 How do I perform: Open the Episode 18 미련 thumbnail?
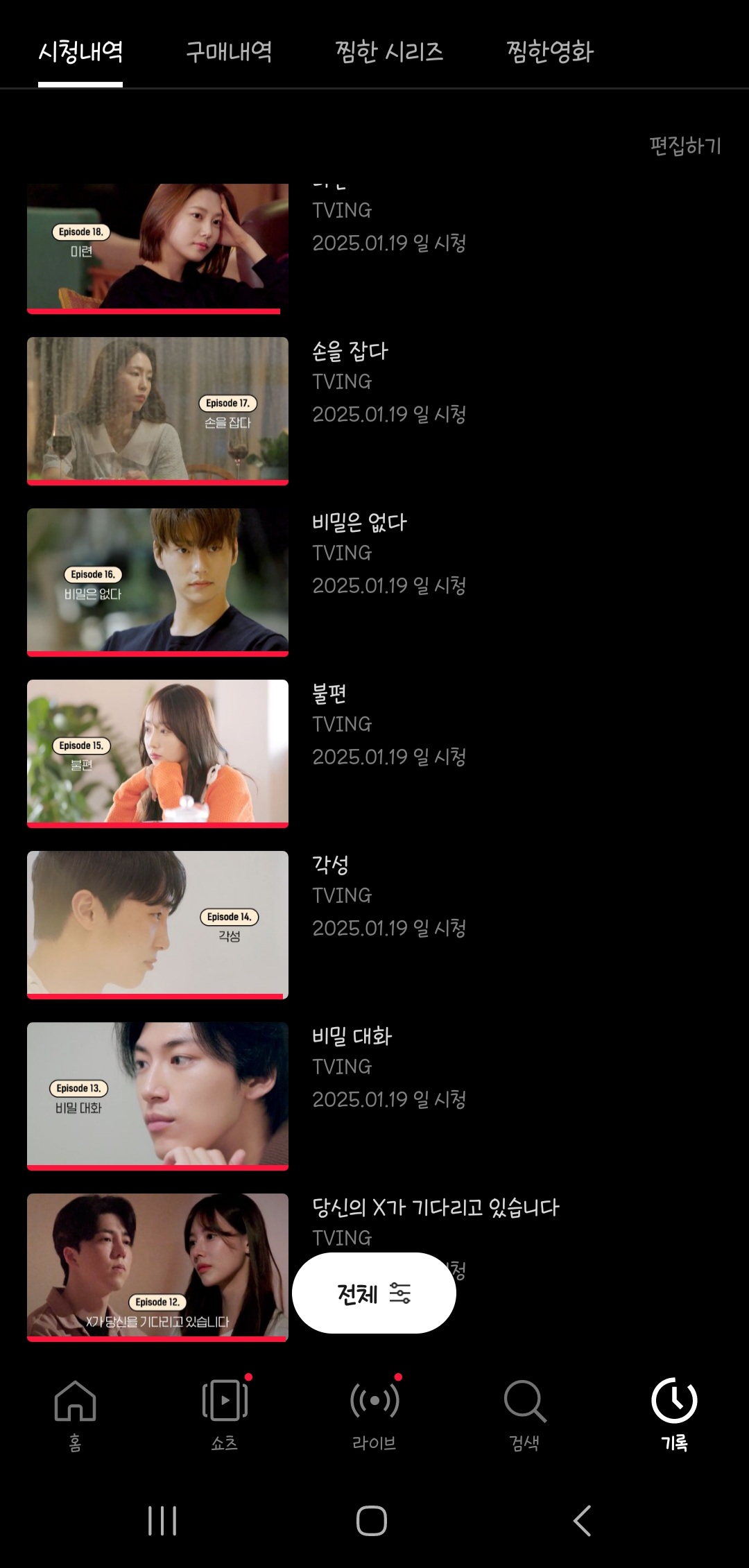pos(157,248)
